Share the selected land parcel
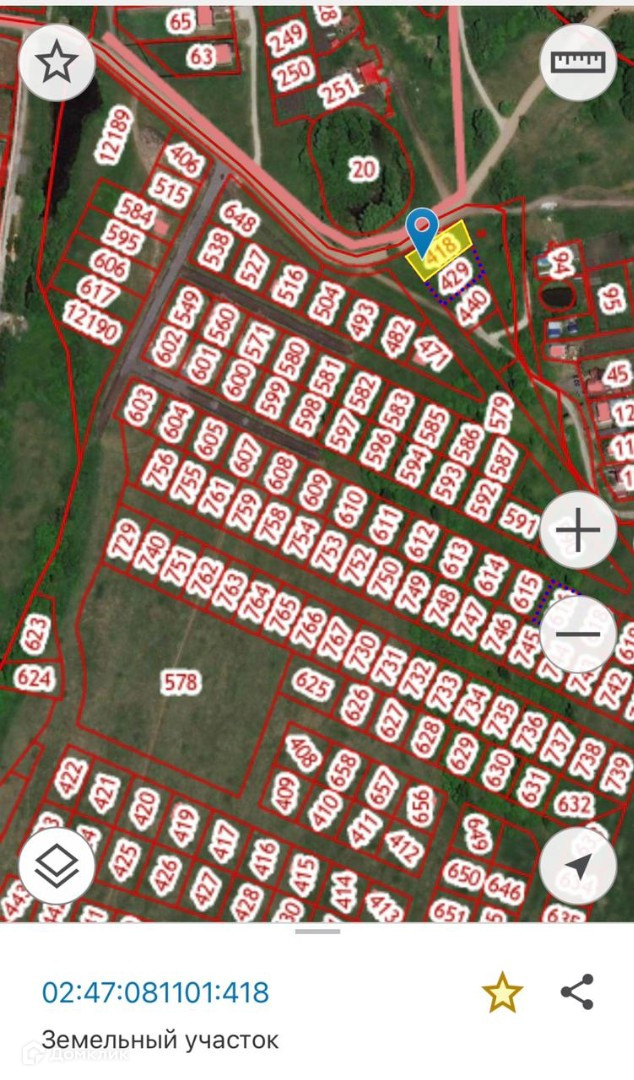Image resolution: width=634 pixels, height=1080 pixels. click(577, 993)
